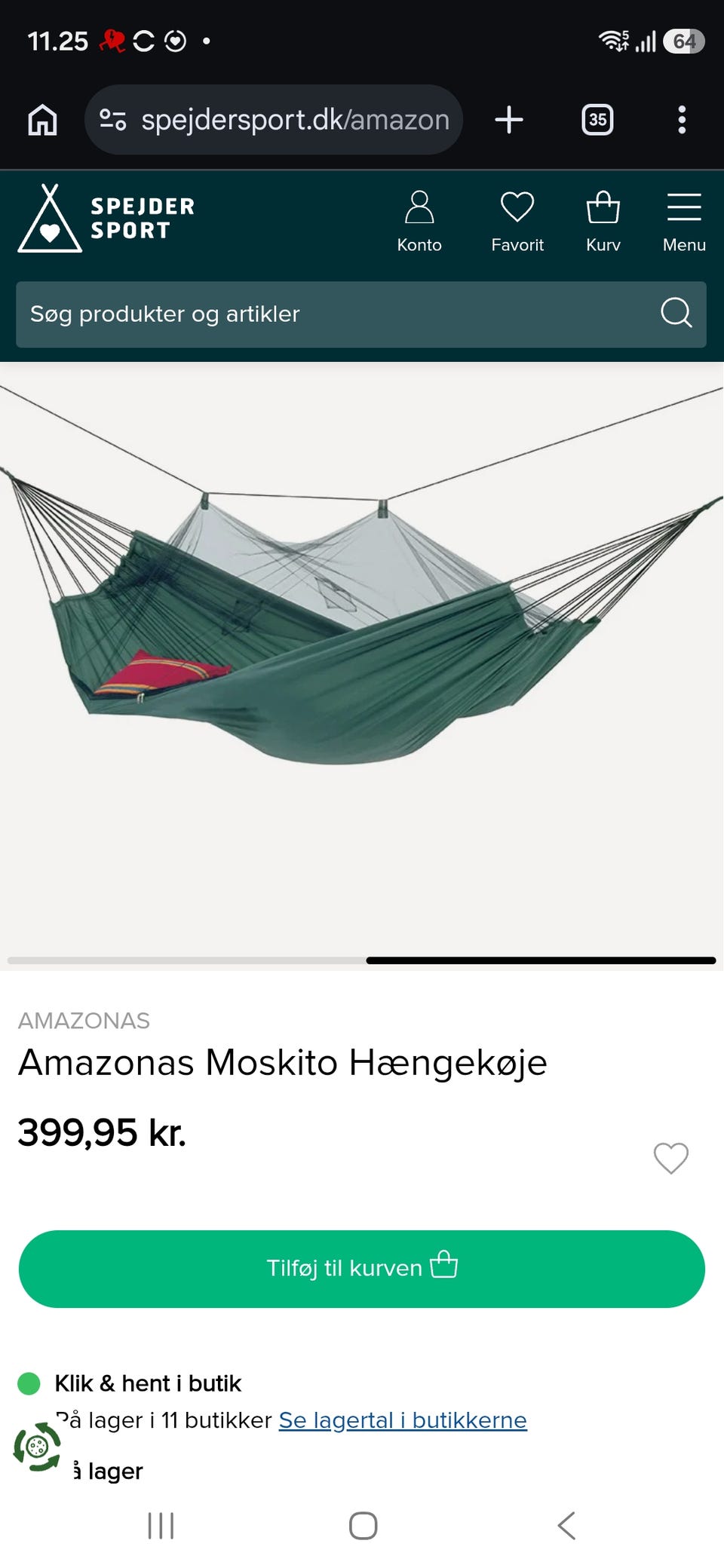The image size is (724, 1568).
Task: Go to the Spejder Sport homepage logo
Action: [106, 218]
